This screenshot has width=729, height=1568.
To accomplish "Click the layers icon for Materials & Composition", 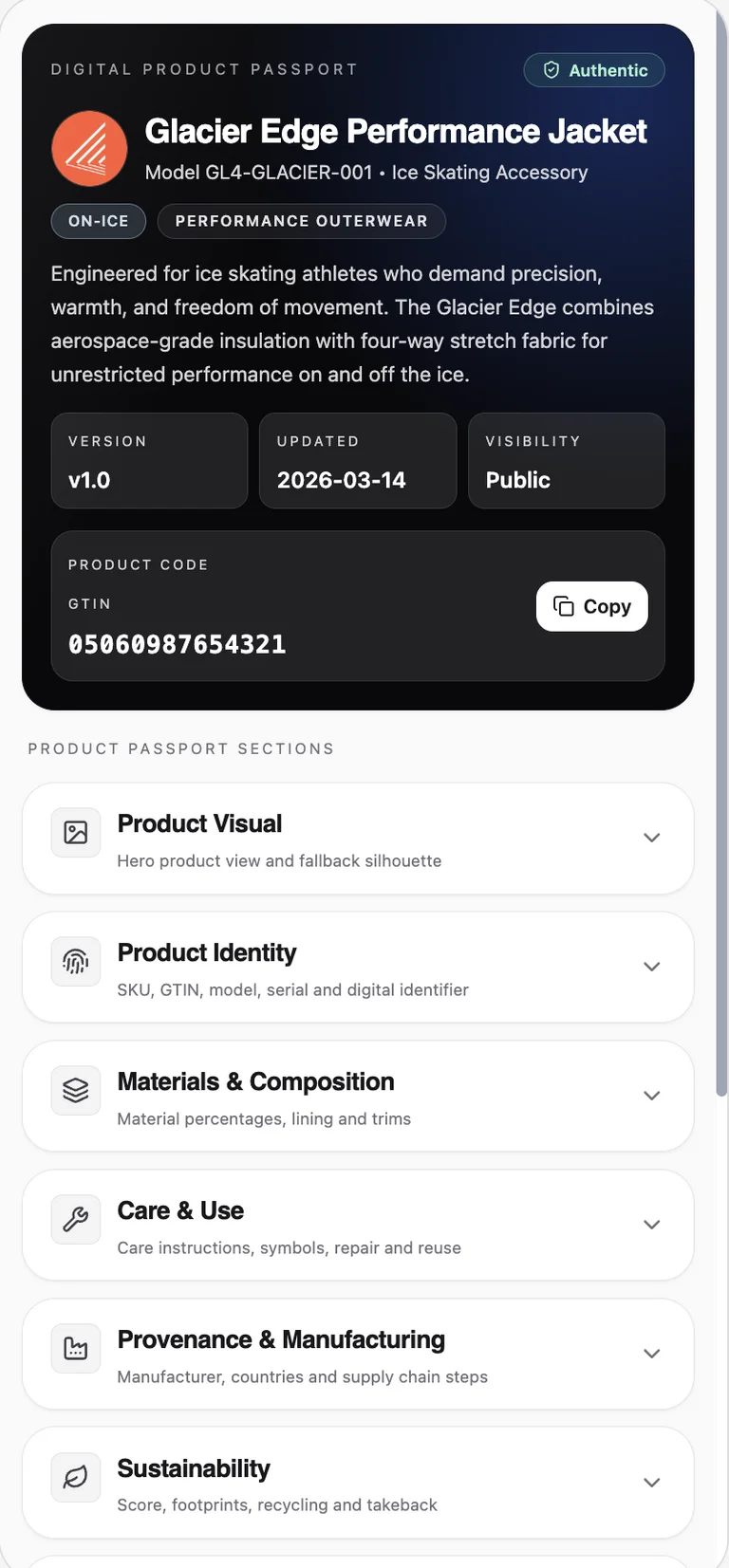I will (x=75, y=1090).
